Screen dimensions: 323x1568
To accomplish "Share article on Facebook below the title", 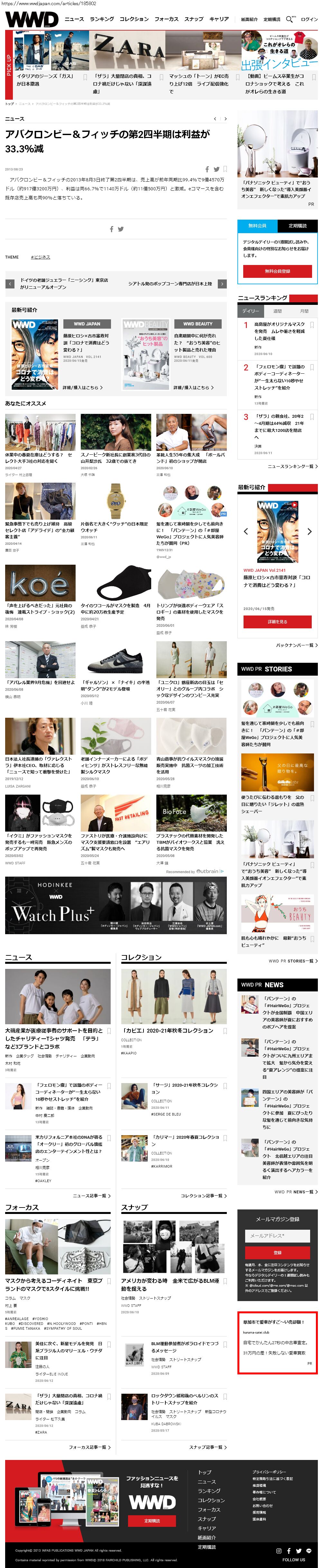I will pos(207,169).
